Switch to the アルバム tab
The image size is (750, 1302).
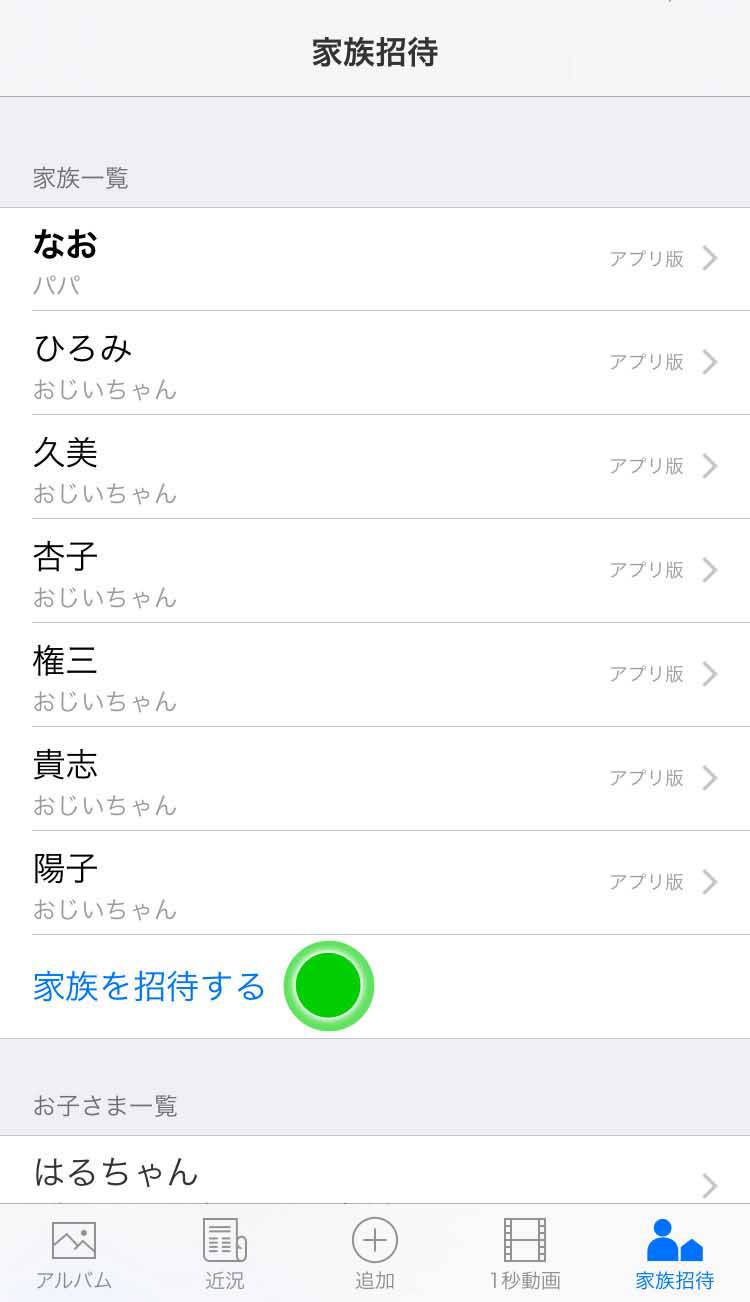pyautogui.click(x=74, y=1254)
